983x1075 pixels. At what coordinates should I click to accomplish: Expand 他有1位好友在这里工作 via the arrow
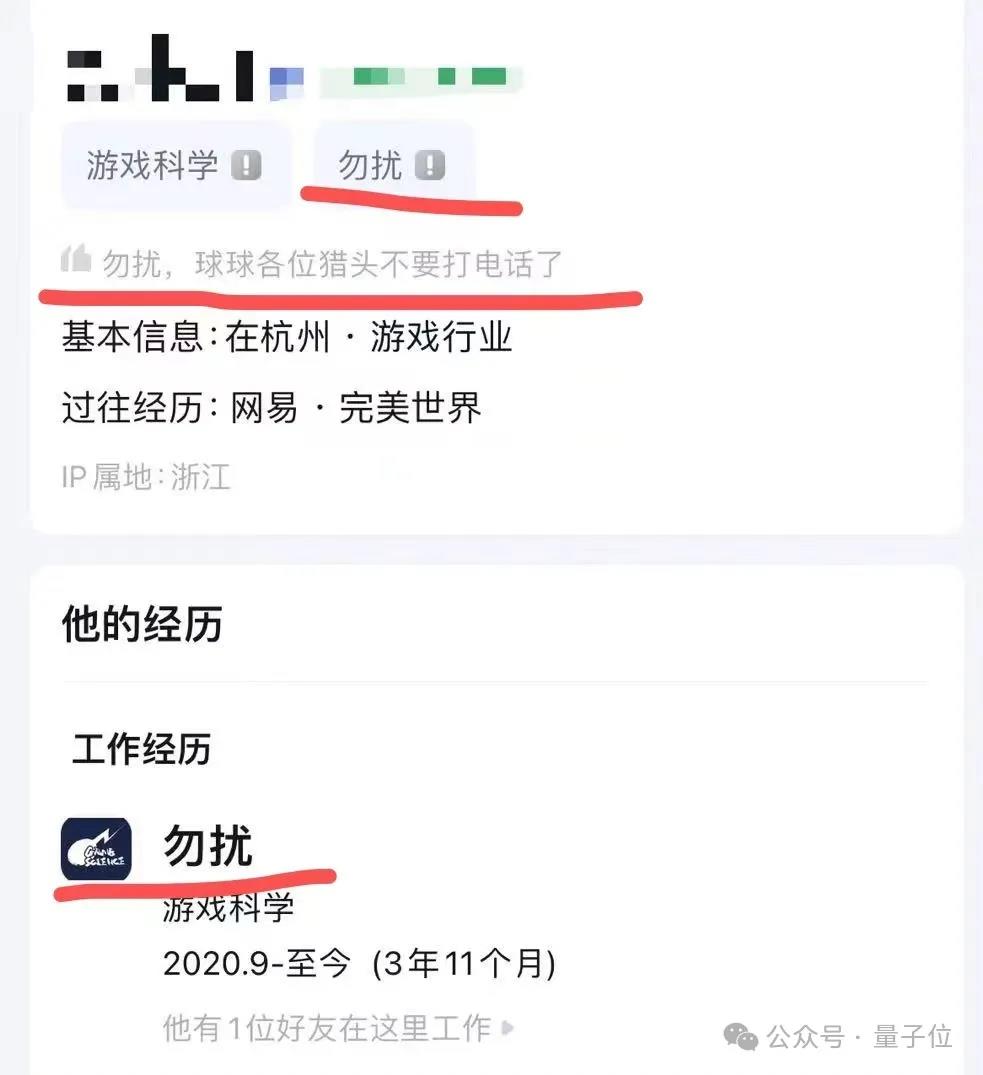coord(508,1026)
